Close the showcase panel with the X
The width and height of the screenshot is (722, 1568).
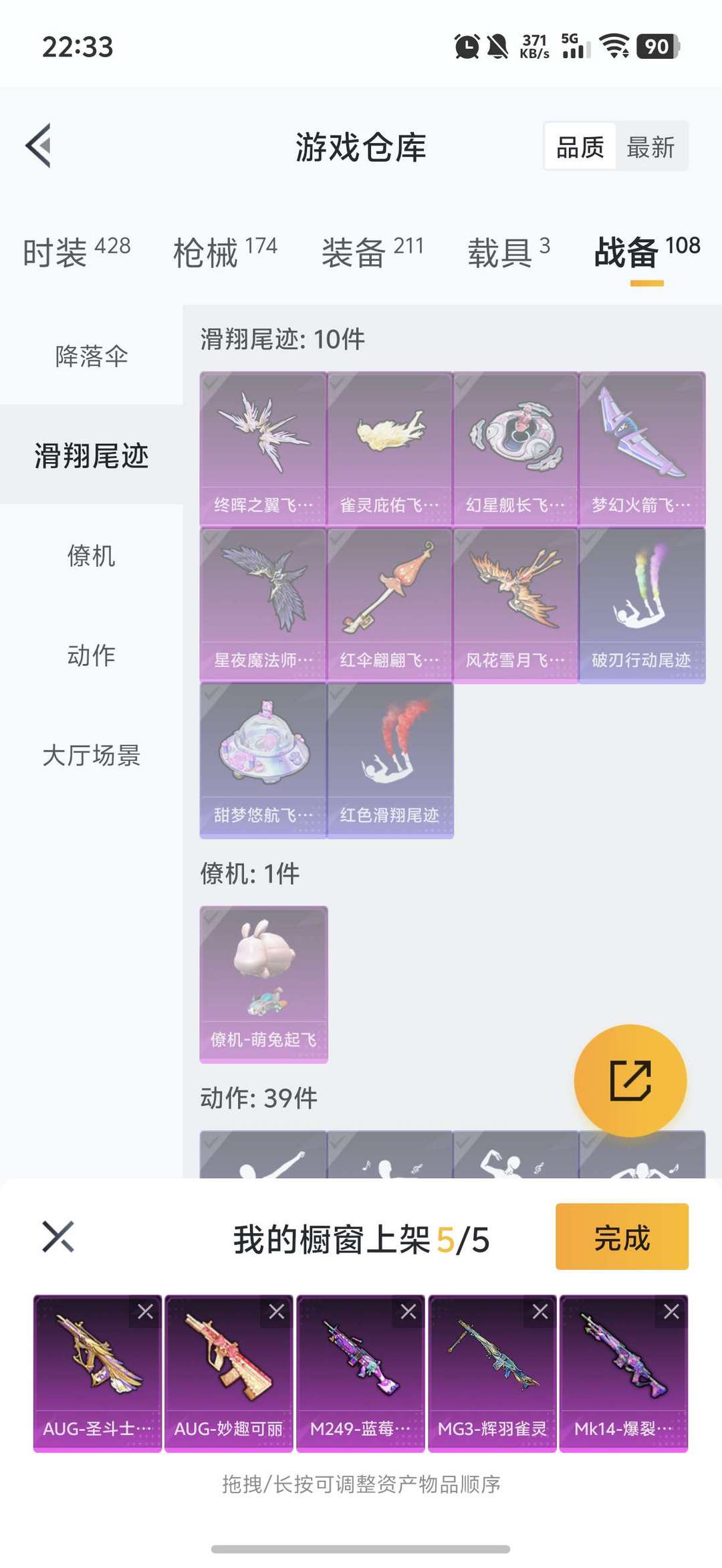click(x=58, y=1236)
